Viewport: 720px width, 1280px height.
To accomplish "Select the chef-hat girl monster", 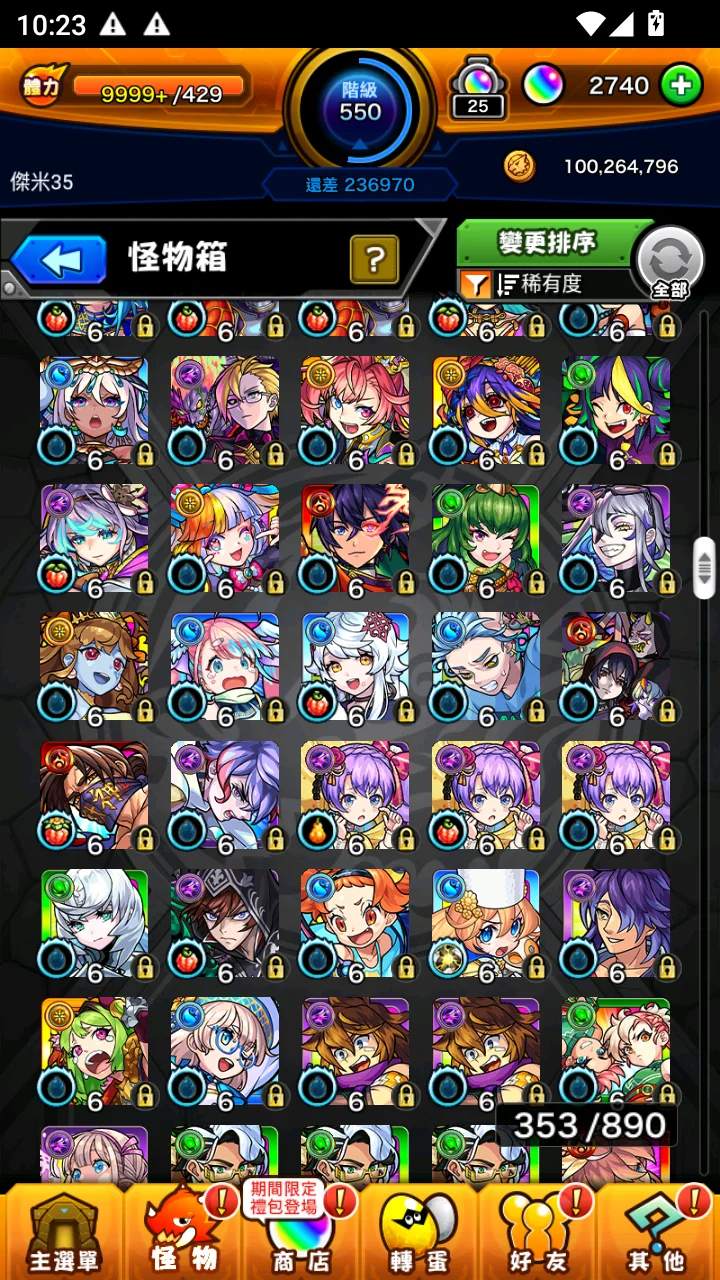I will pyautogui.click(x=485, y=922).
